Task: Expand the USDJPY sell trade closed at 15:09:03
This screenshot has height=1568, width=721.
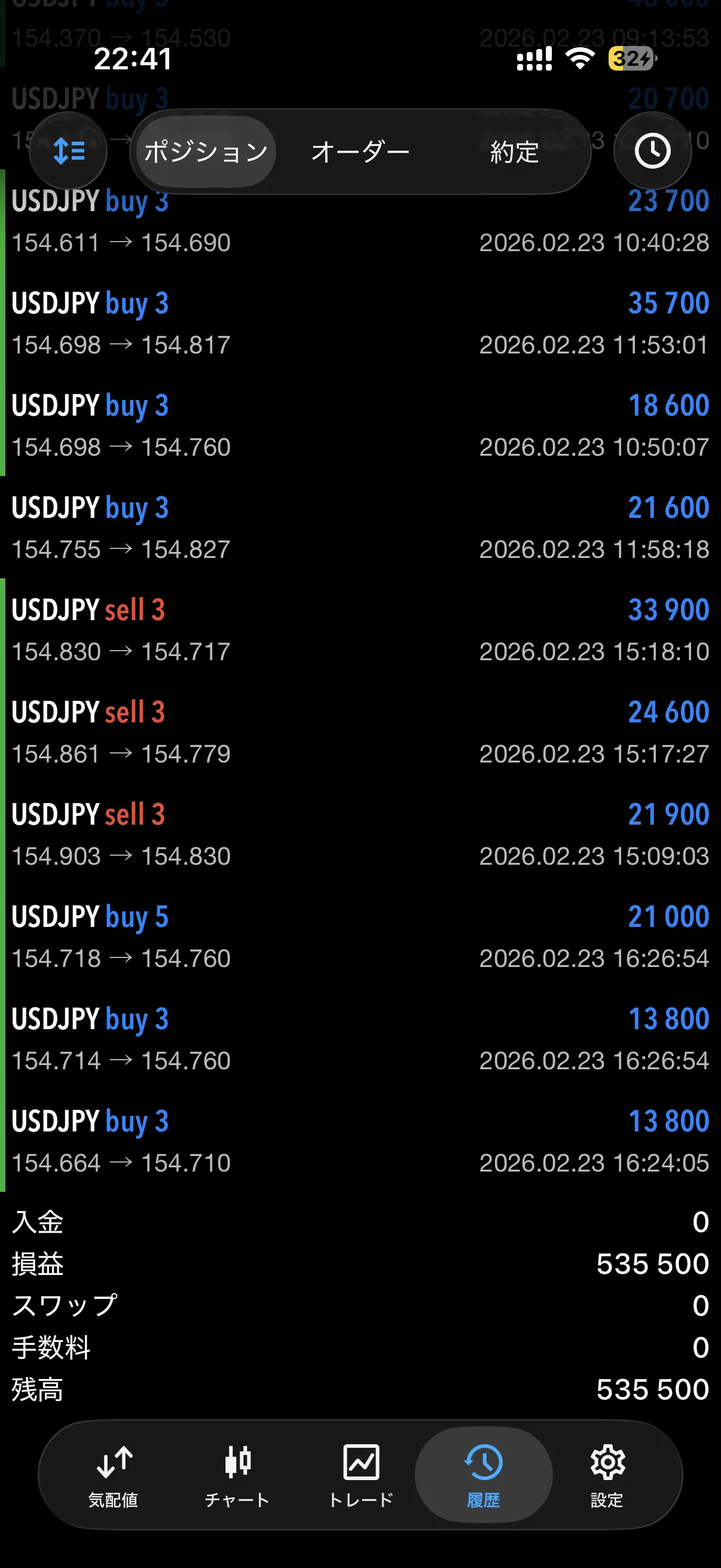Action: click(360, 834)
